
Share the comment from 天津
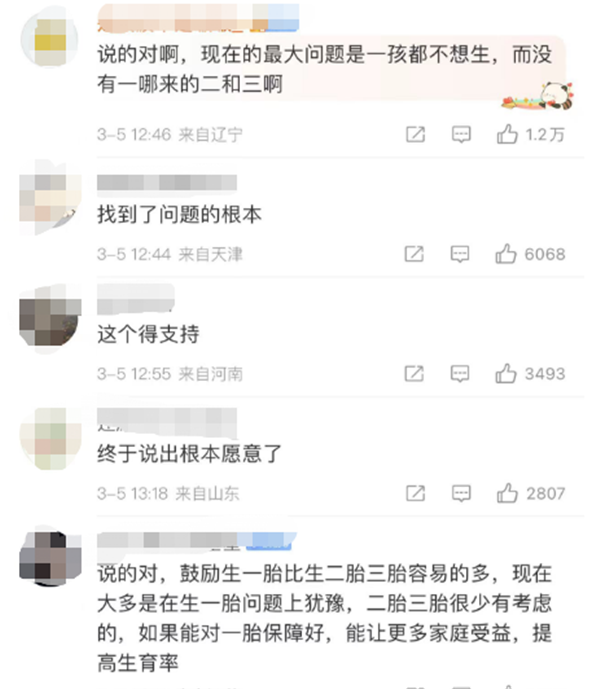414,255
